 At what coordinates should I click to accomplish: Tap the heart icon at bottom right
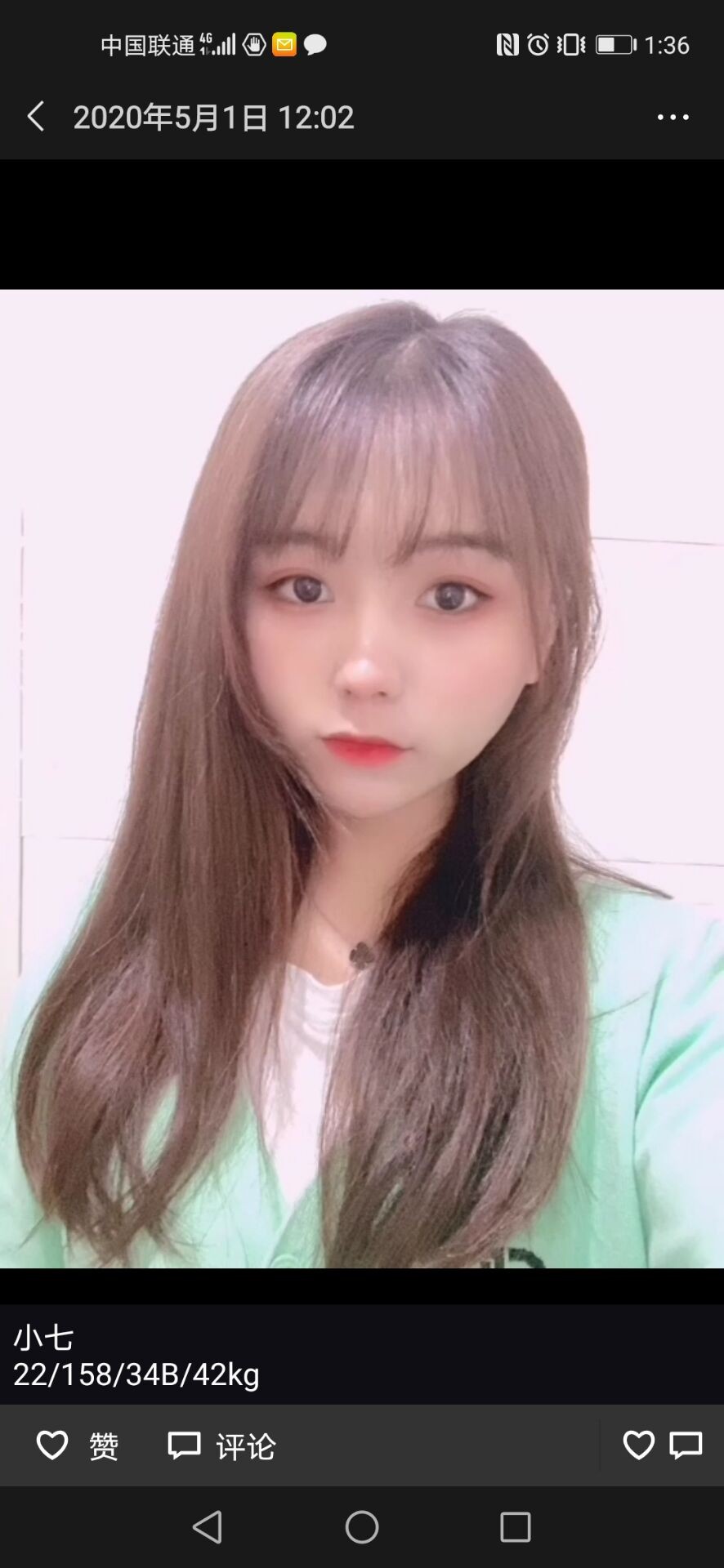(x=638, y=1445)
